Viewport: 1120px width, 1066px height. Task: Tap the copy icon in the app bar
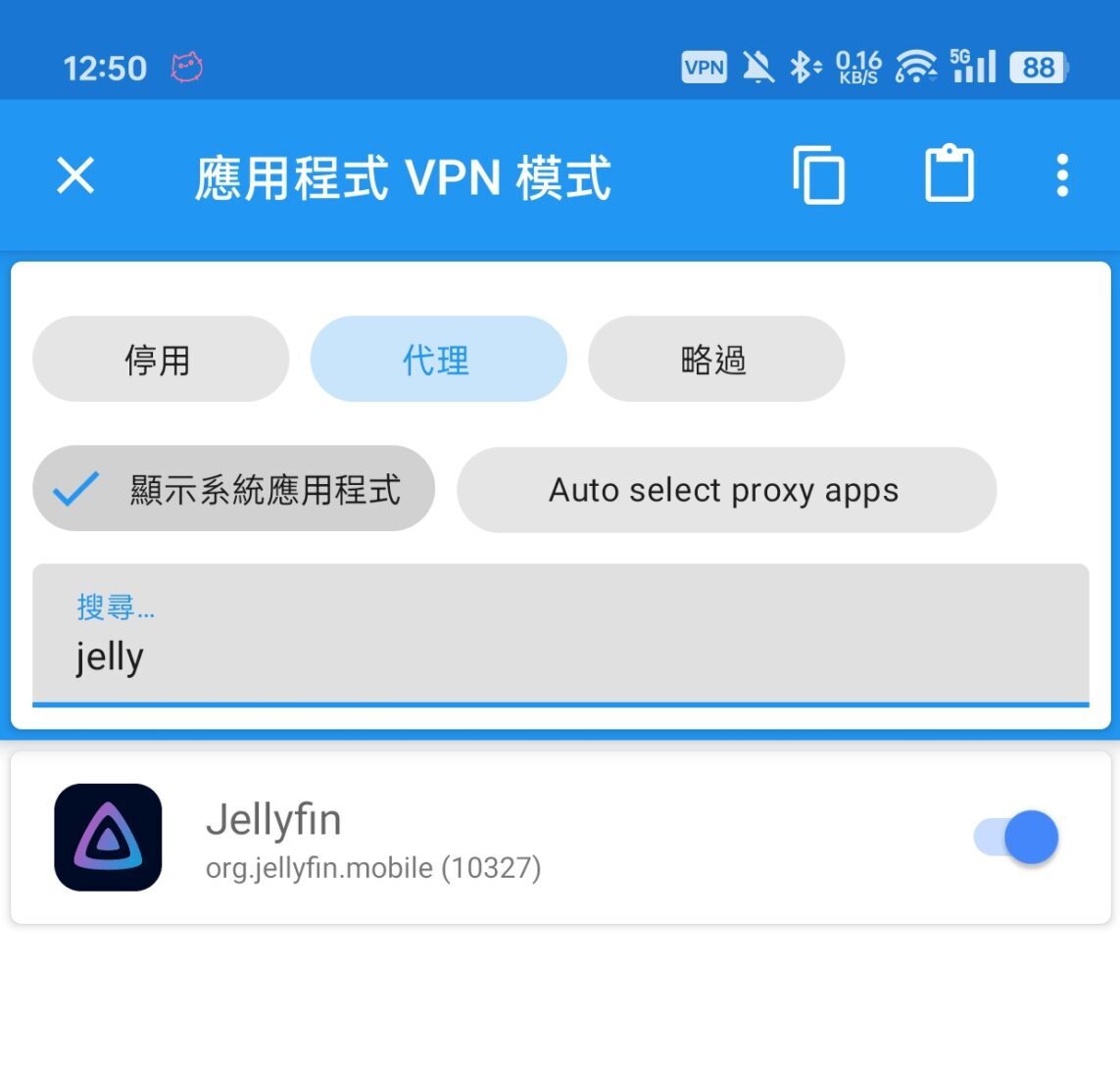coord(818,176)
